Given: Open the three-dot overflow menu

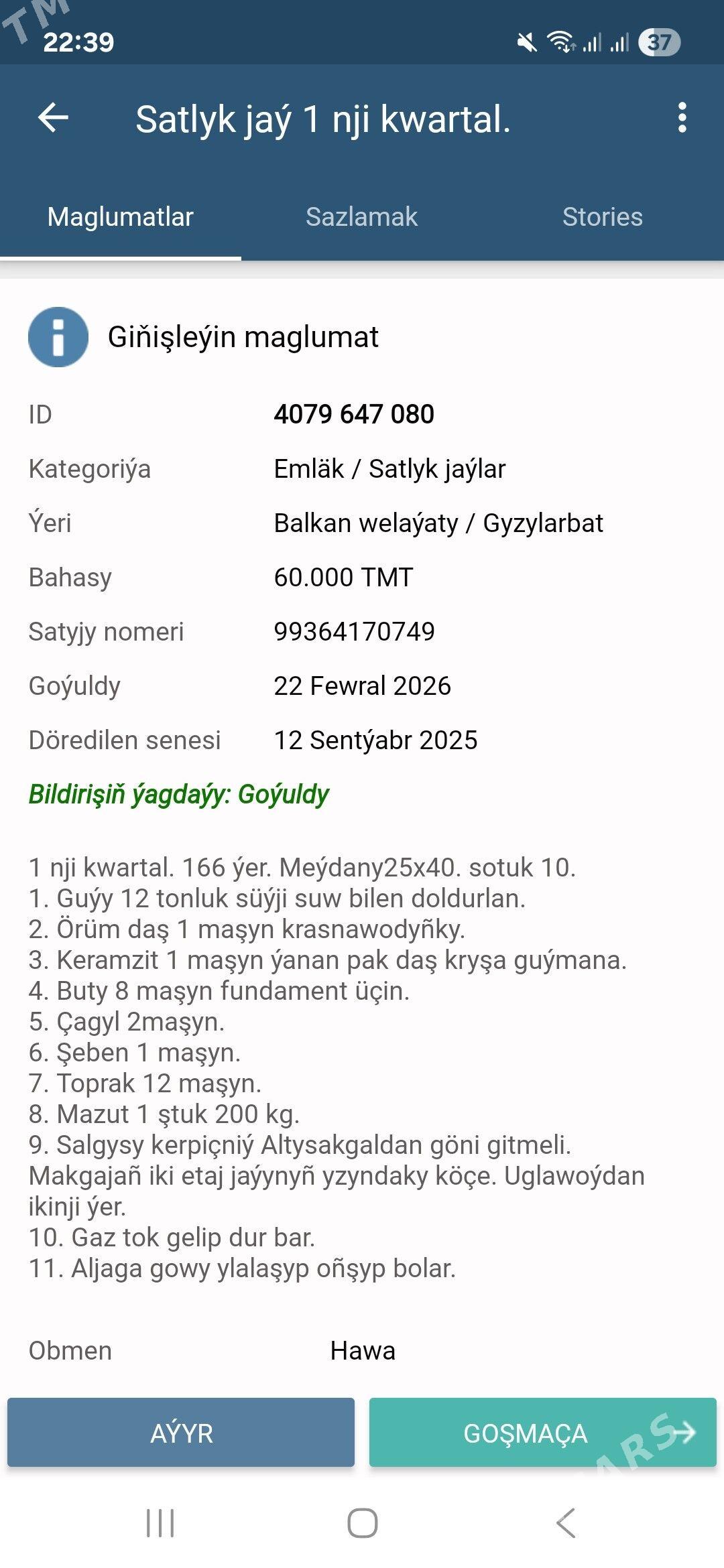Looking at the screenshot, I should [682, 118].
